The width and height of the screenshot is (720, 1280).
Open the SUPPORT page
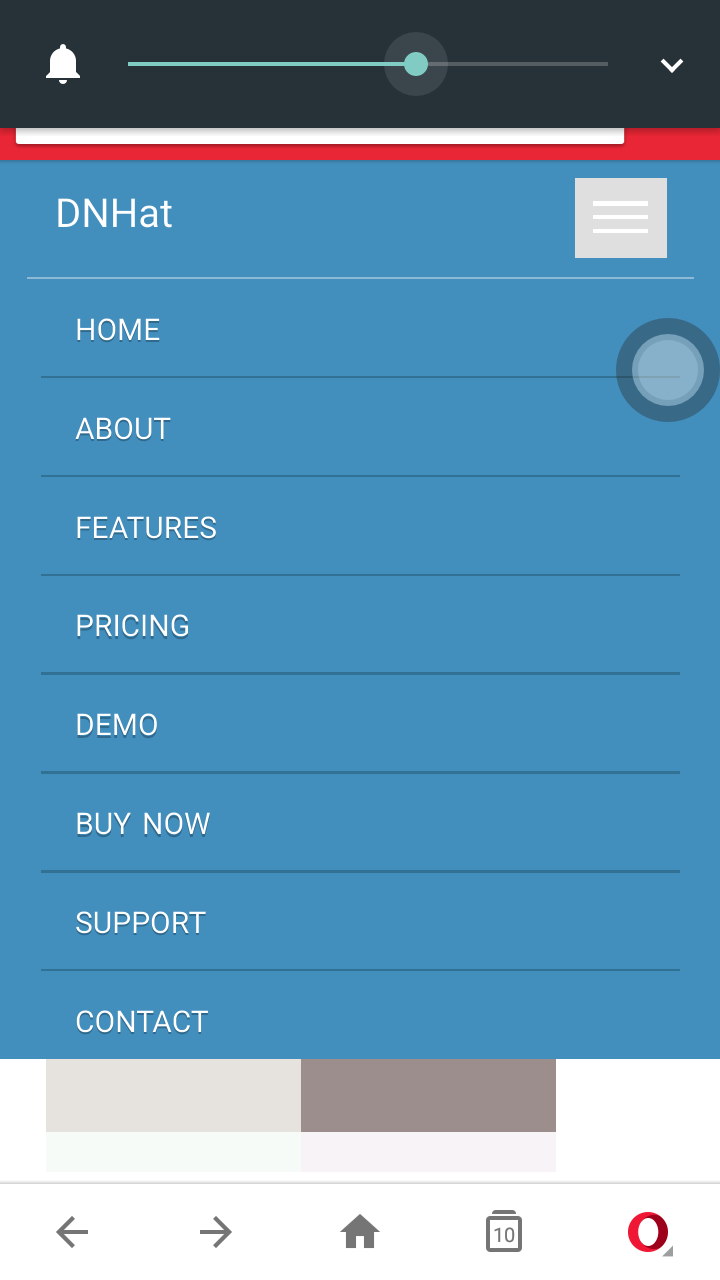pos(140,923)
